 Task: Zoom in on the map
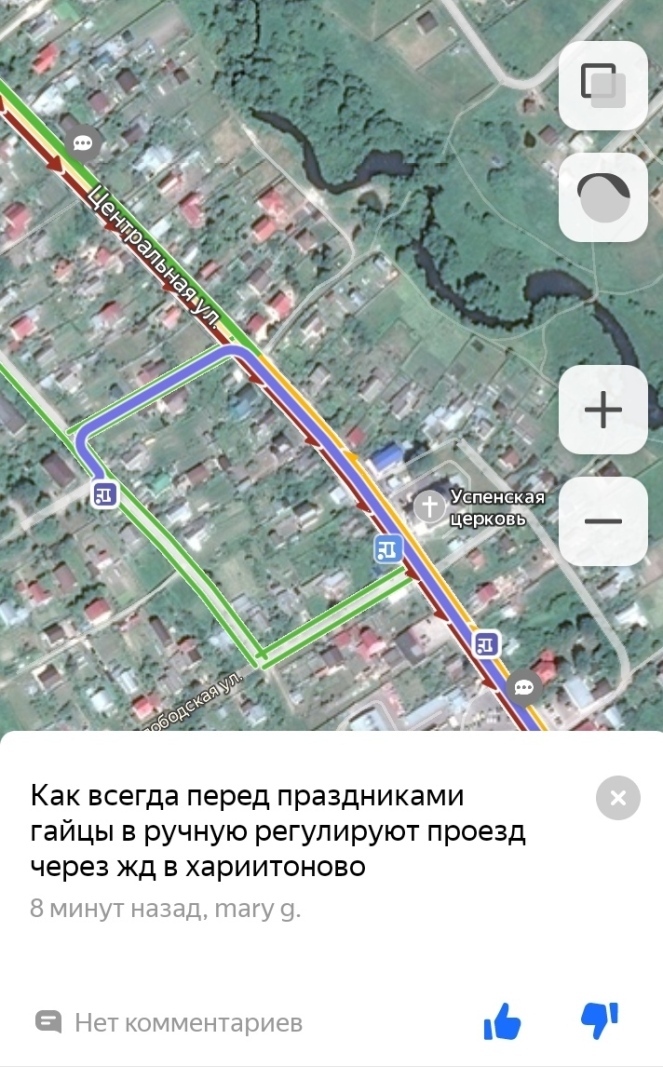(603, 410)
